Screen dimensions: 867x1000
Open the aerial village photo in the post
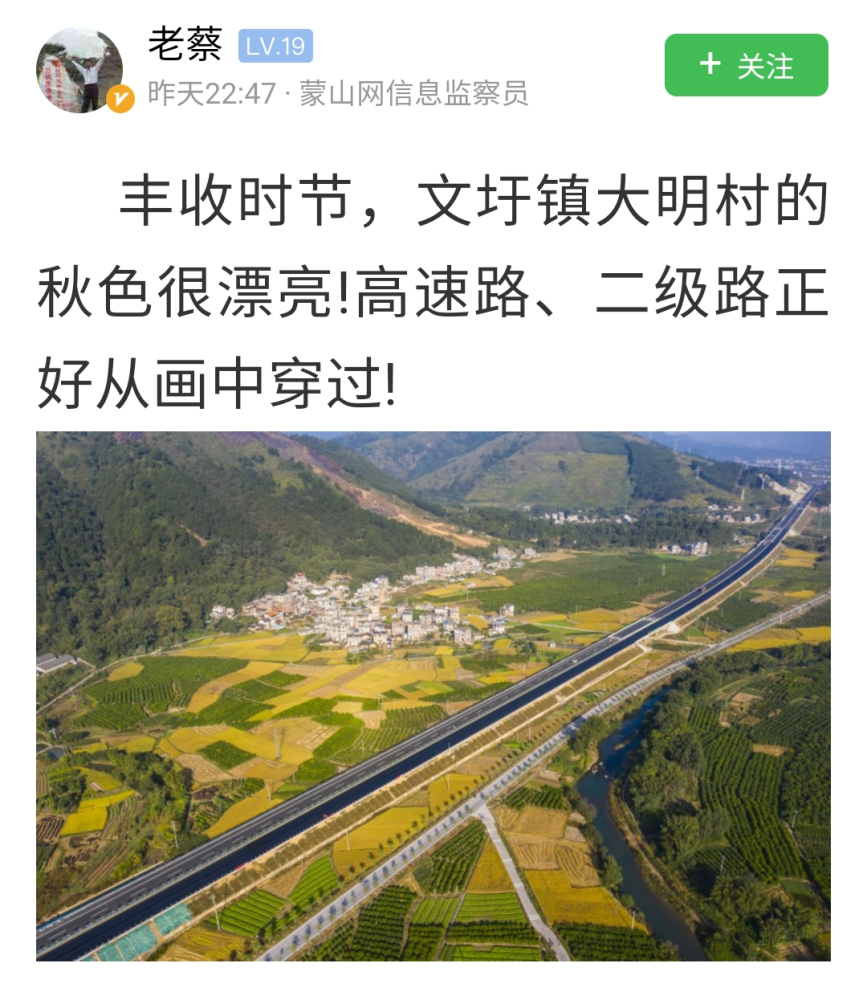point(433,695)
